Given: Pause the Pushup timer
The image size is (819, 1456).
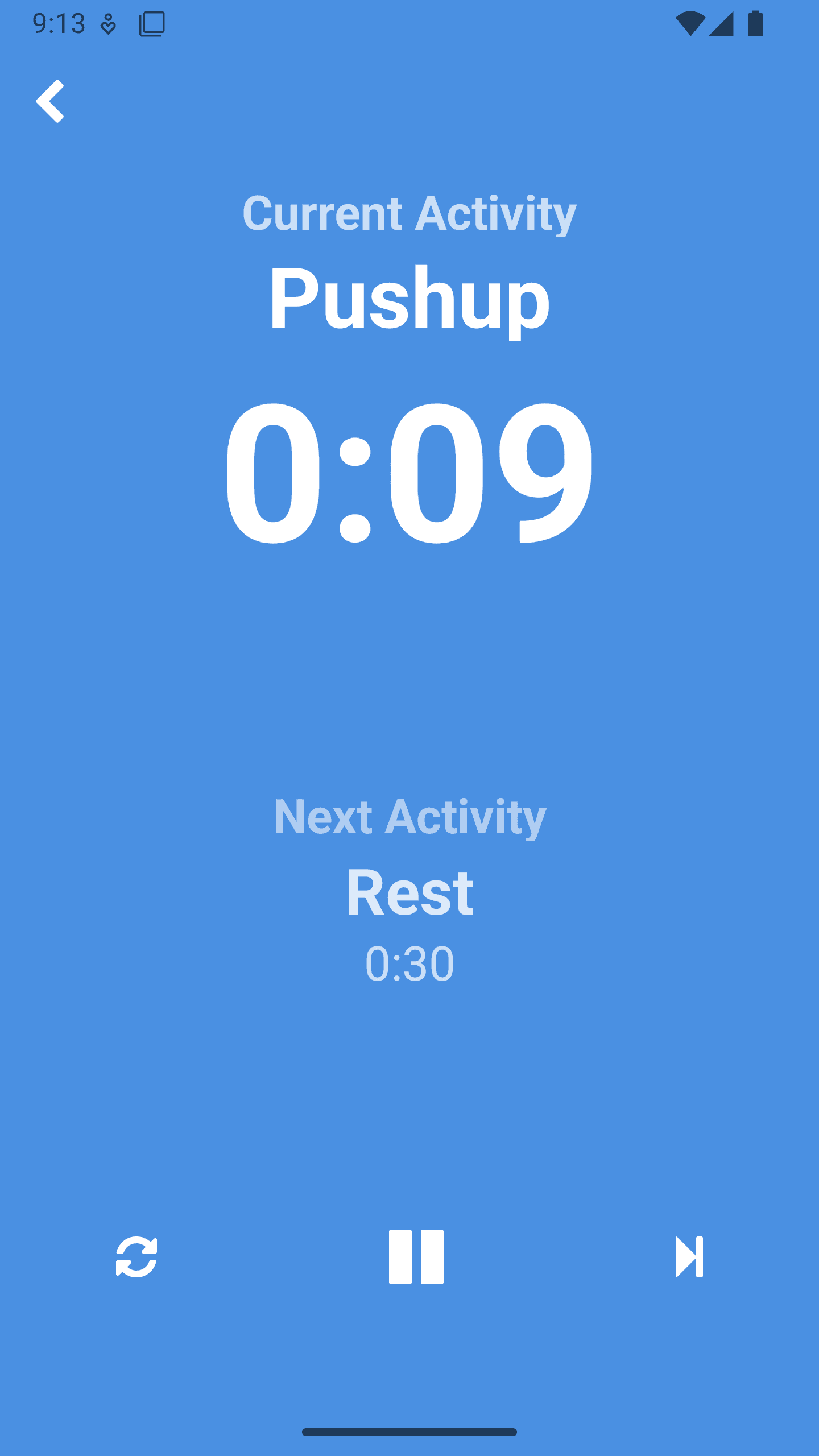Looking at the screenshot, I should click(416, 1257).
